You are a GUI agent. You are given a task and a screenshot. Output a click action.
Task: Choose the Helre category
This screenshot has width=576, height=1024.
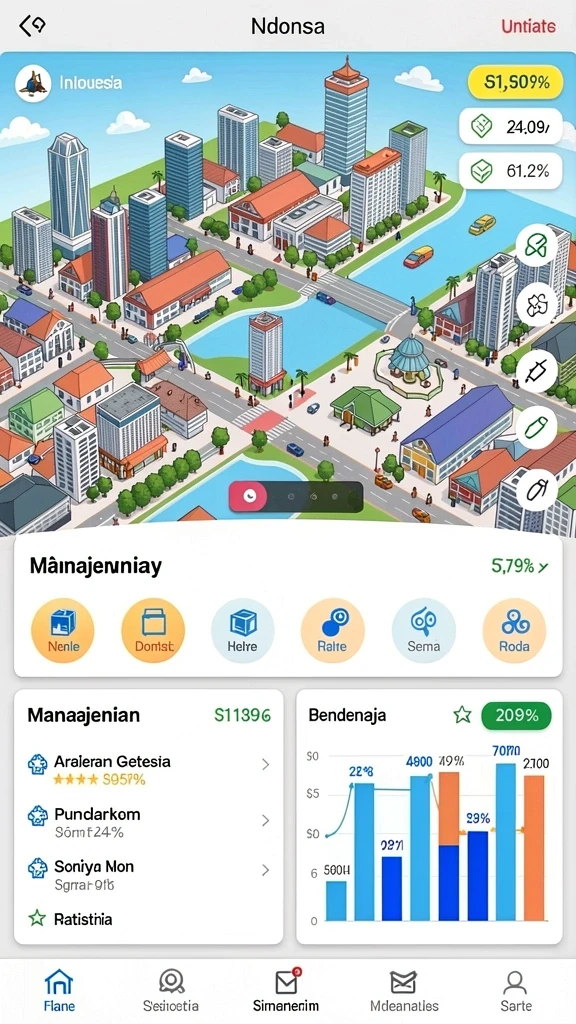click(x=243, y=630)
